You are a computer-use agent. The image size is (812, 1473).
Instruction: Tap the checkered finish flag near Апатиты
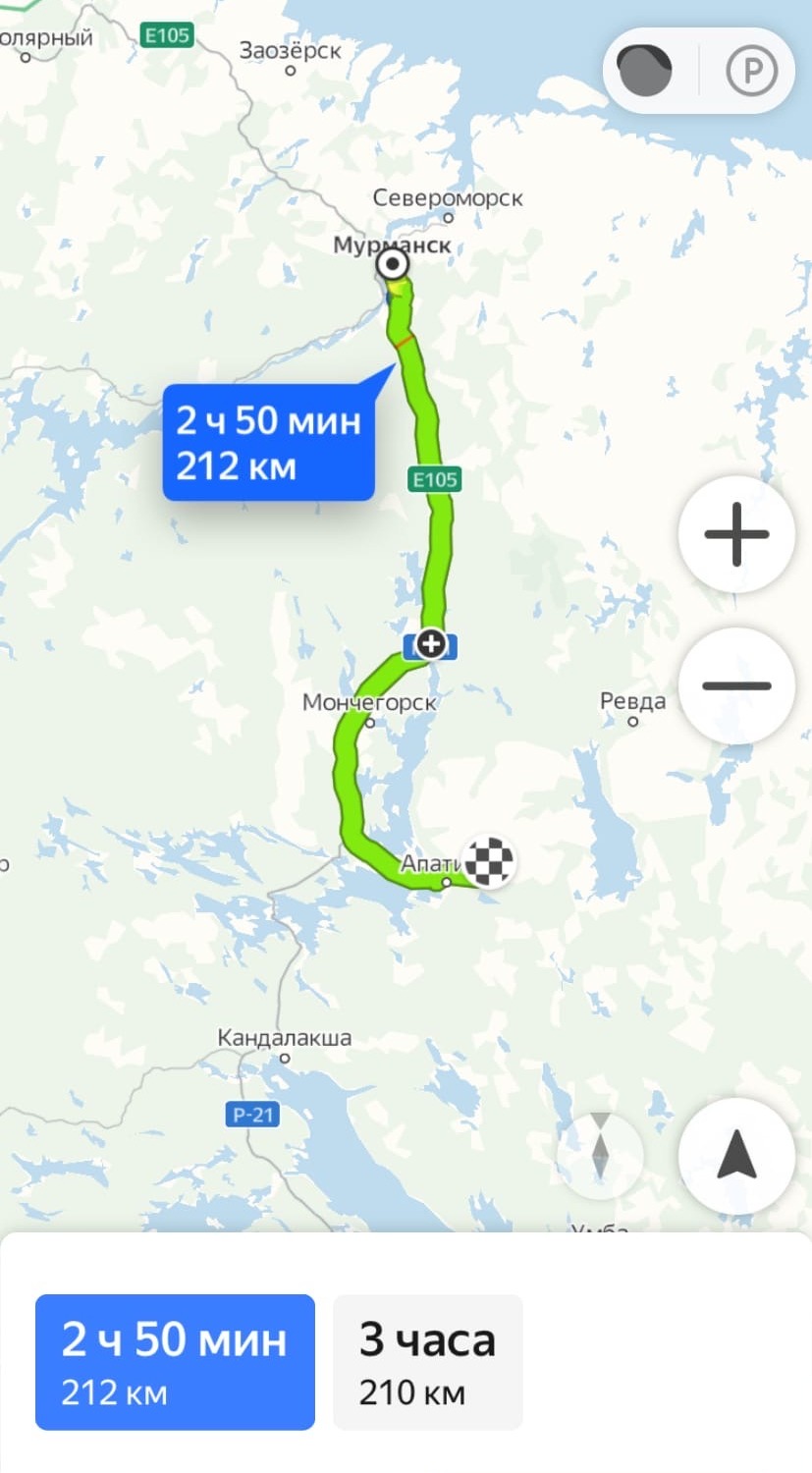tap(489, 861)
